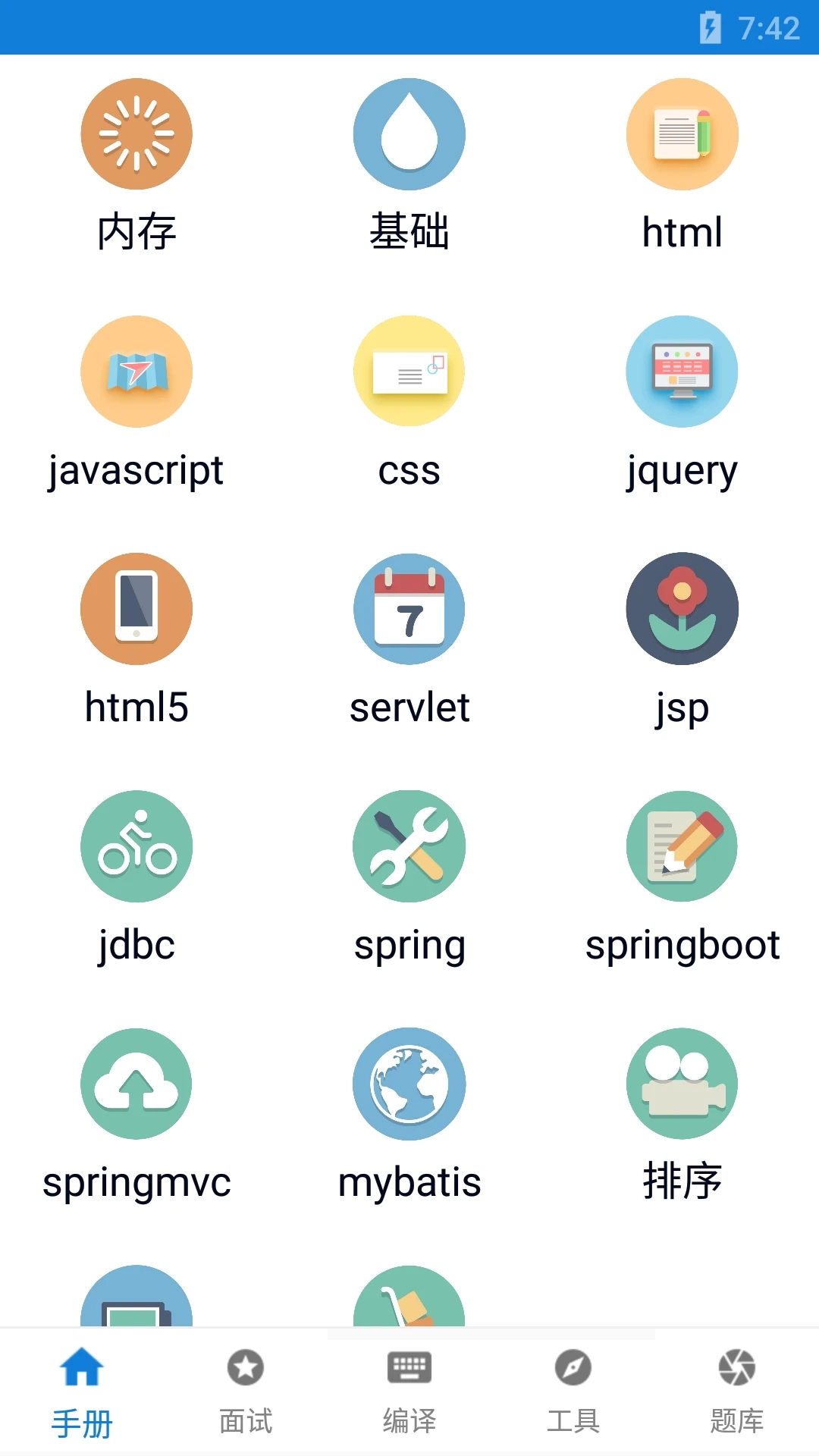Open the html notepad icon
The image size is (819, 1456).
(682, 133)
